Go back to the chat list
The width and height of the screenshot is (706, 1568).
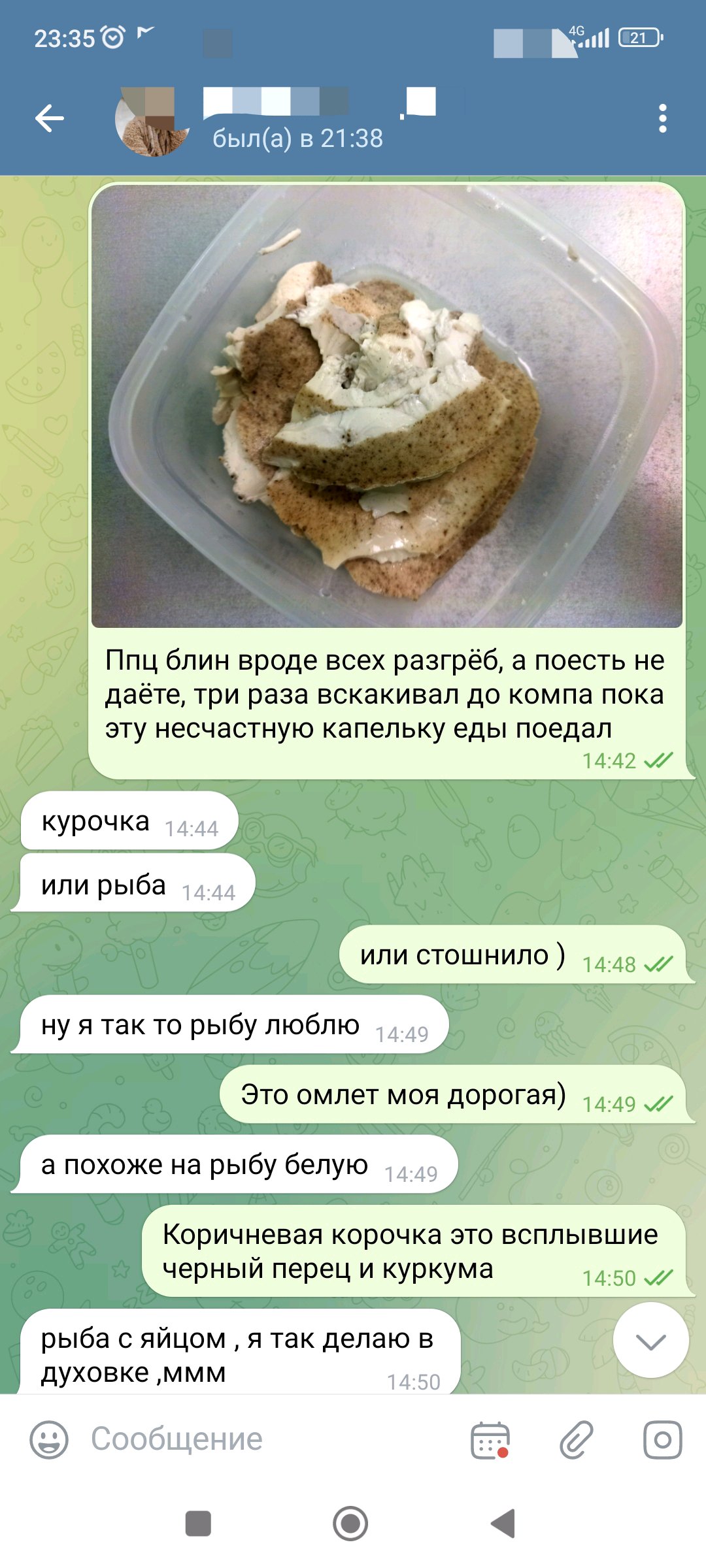click(x=50, y=118)
